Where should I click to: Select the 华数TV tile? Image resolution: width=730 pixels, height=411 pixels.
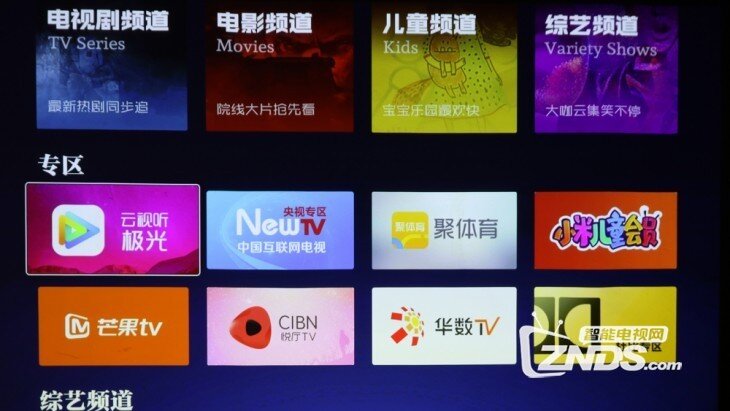(x=444, y=326)
